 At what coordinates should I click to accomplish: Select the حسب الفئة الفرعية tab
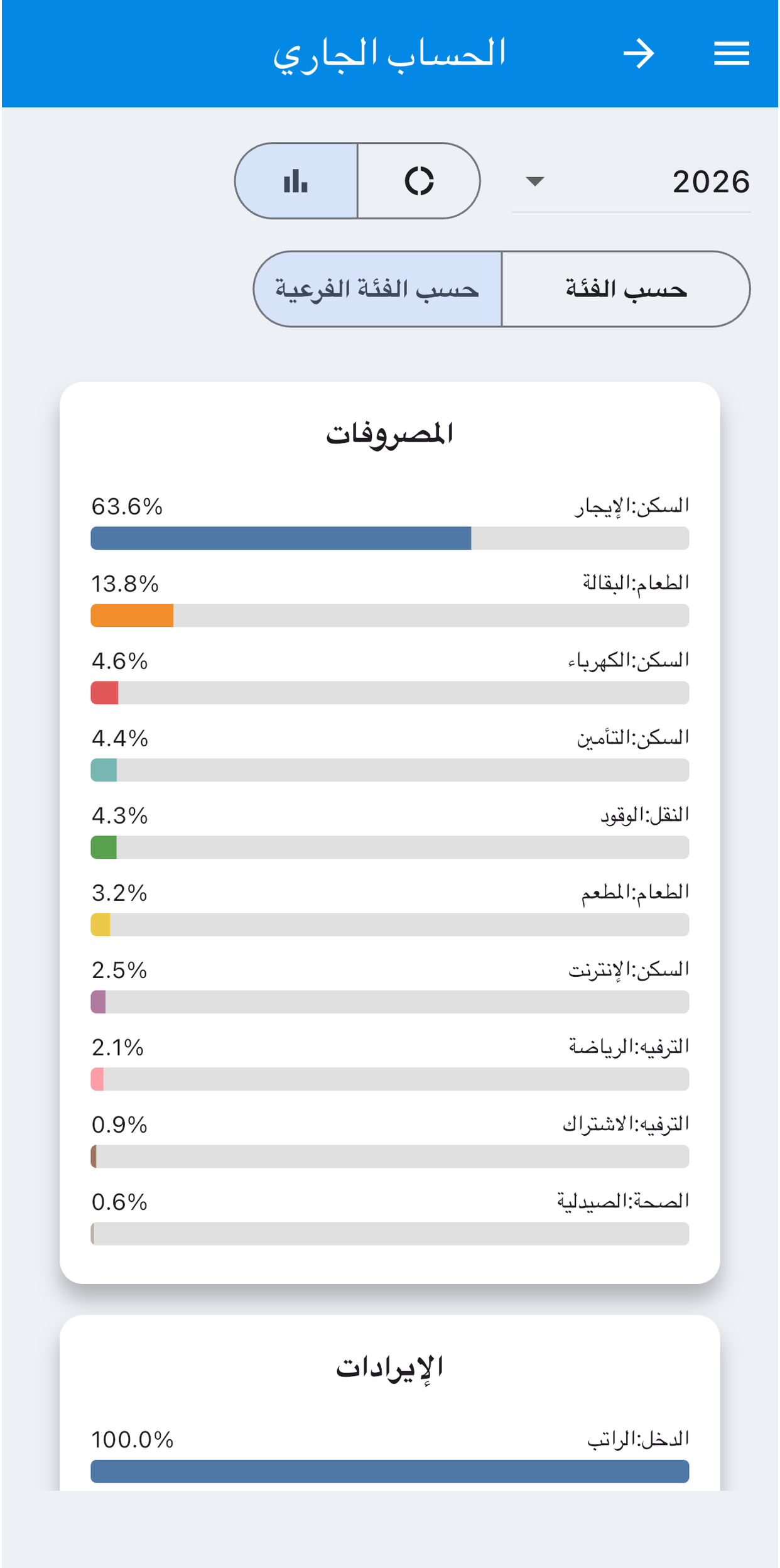377,289
